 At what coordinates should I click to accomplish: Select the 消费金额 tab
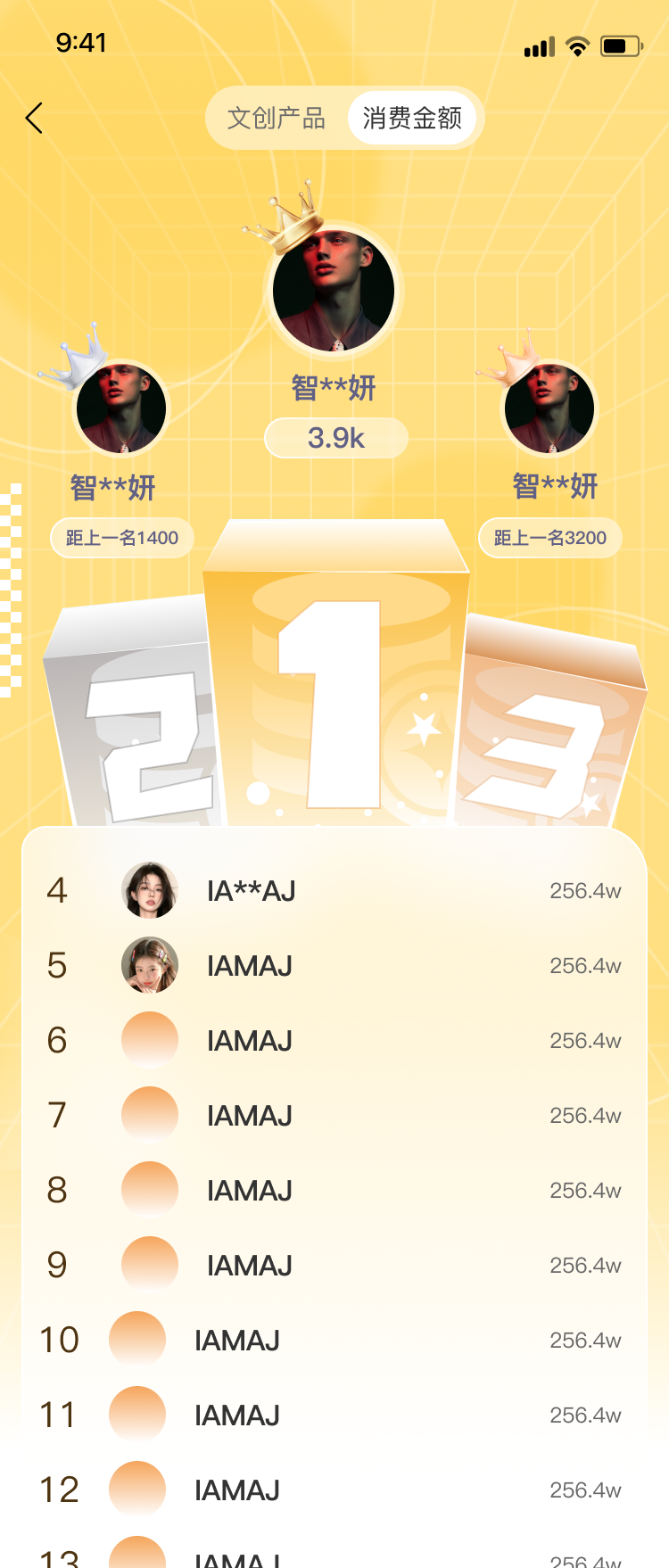click(x=413, y=117)
